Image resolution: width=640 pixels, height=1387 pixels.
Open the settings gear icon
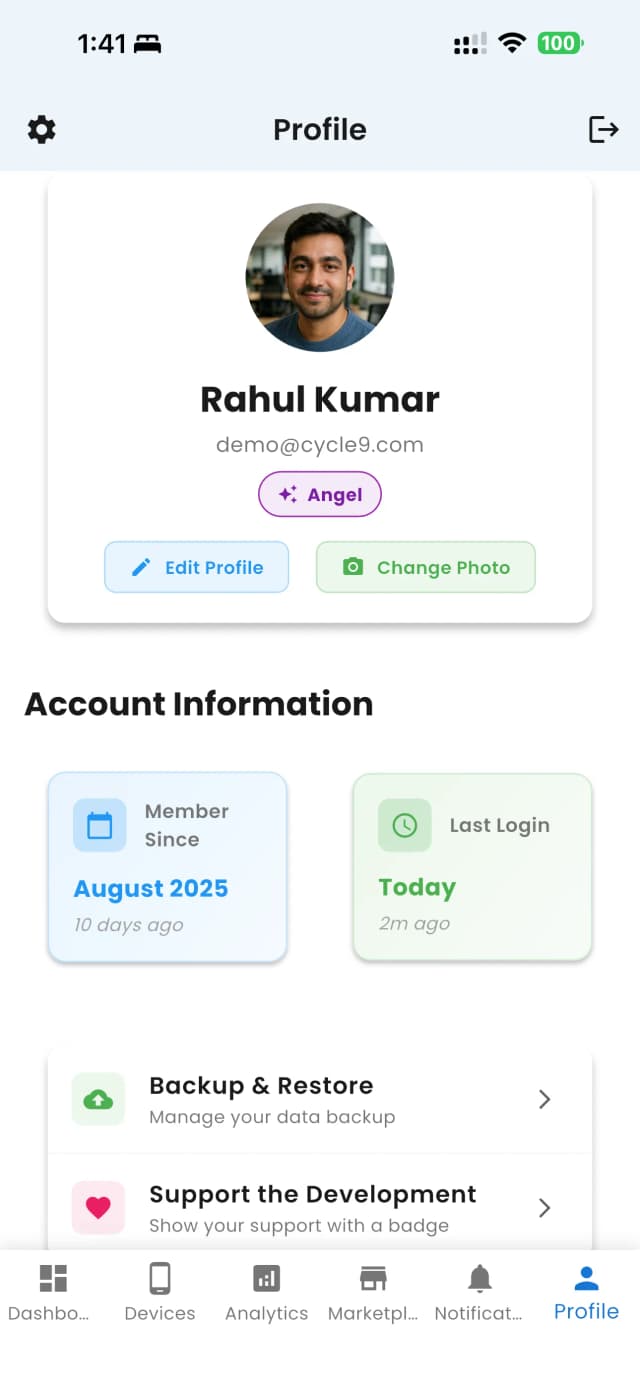(x=42, y=129)
